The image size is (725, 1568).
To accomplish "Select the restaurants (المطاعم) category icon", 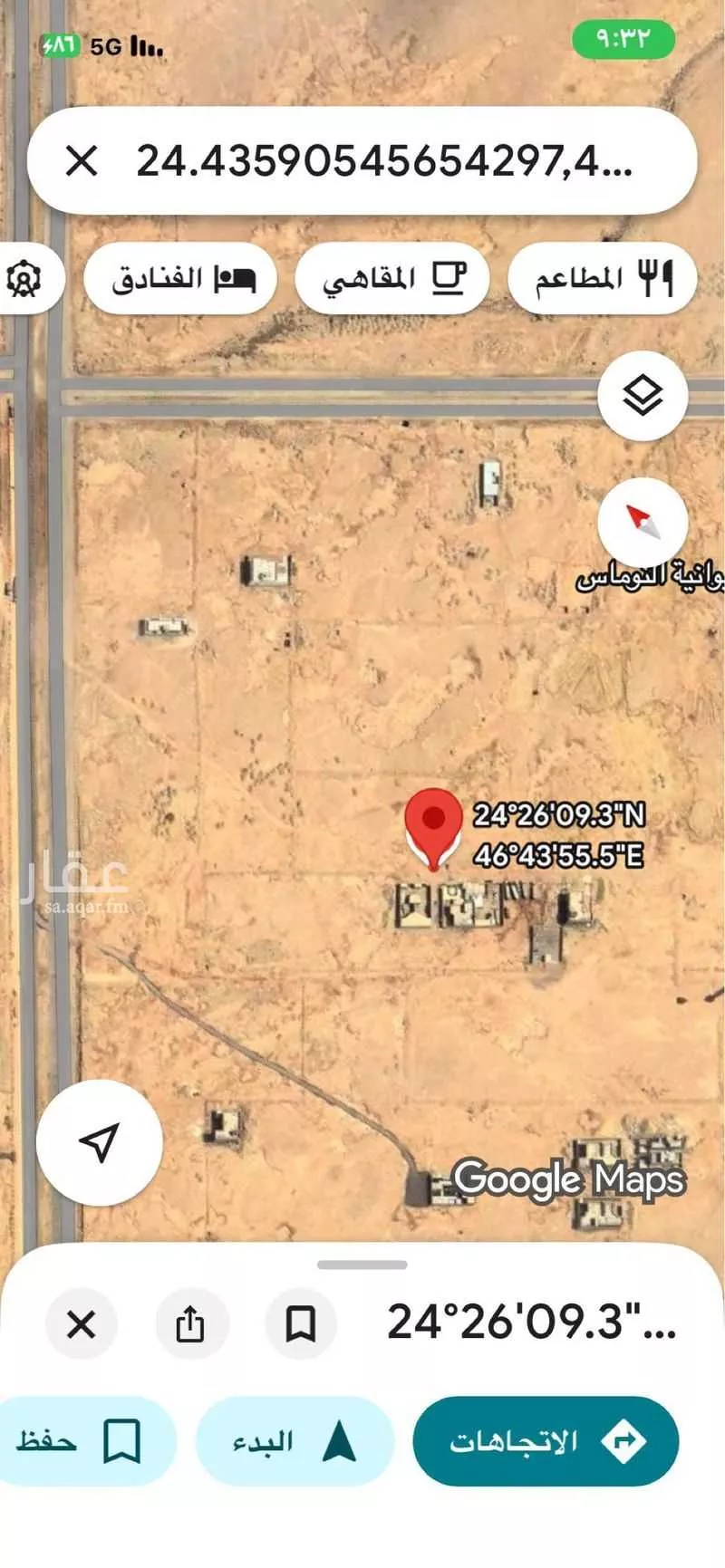I will pyautogui.click(x=655, y=278).
